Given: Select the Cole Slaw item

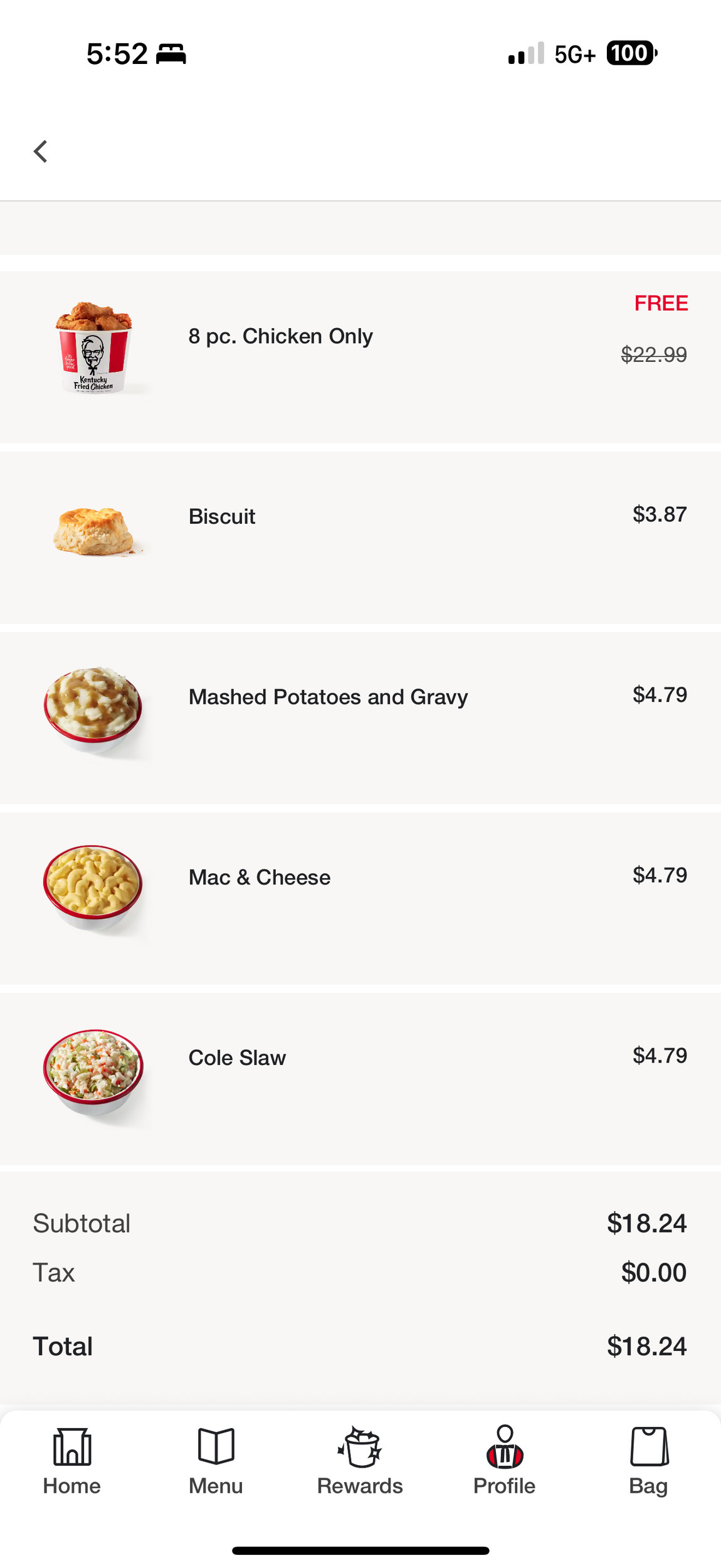Looking at the screenshot, I should tap(360, 1079).
